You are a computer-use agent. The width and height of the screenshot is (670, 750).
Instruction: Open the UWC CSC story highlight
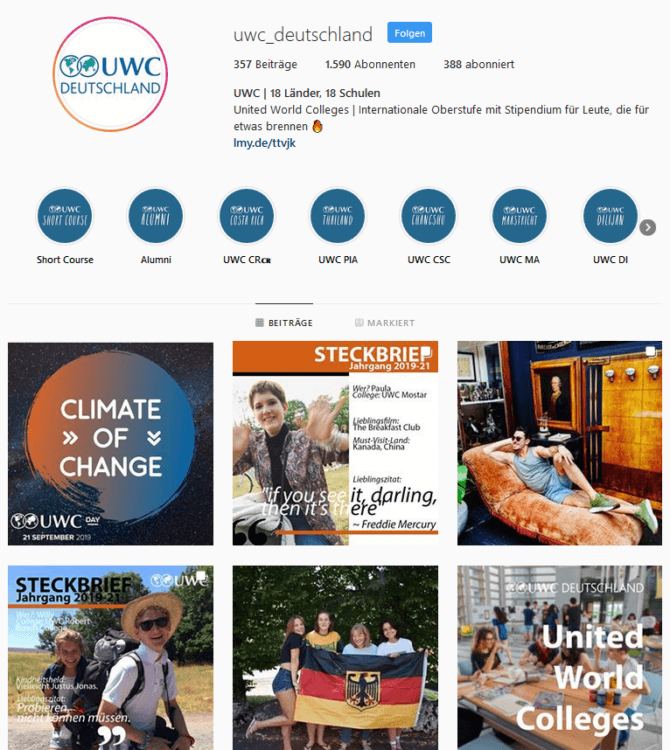(x=429, y=217)
